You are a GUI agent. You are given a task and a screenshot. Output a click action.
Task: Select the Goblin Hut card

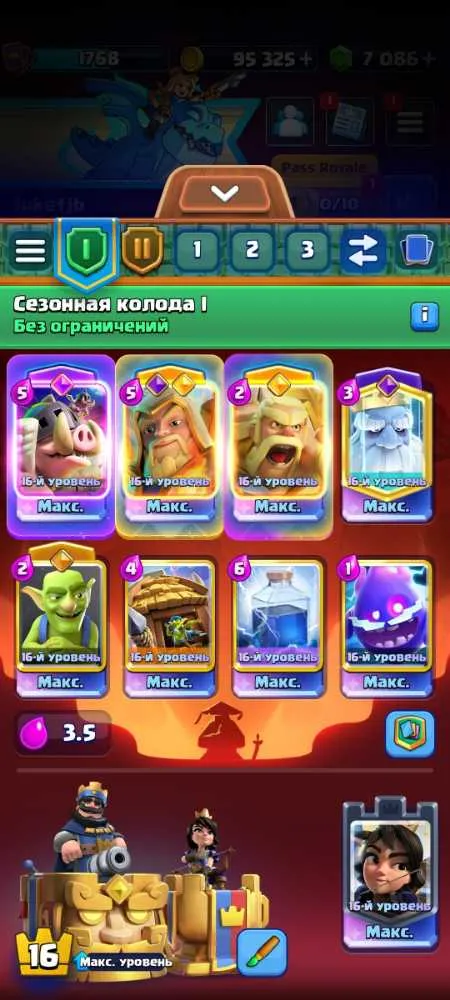point(170,625)
